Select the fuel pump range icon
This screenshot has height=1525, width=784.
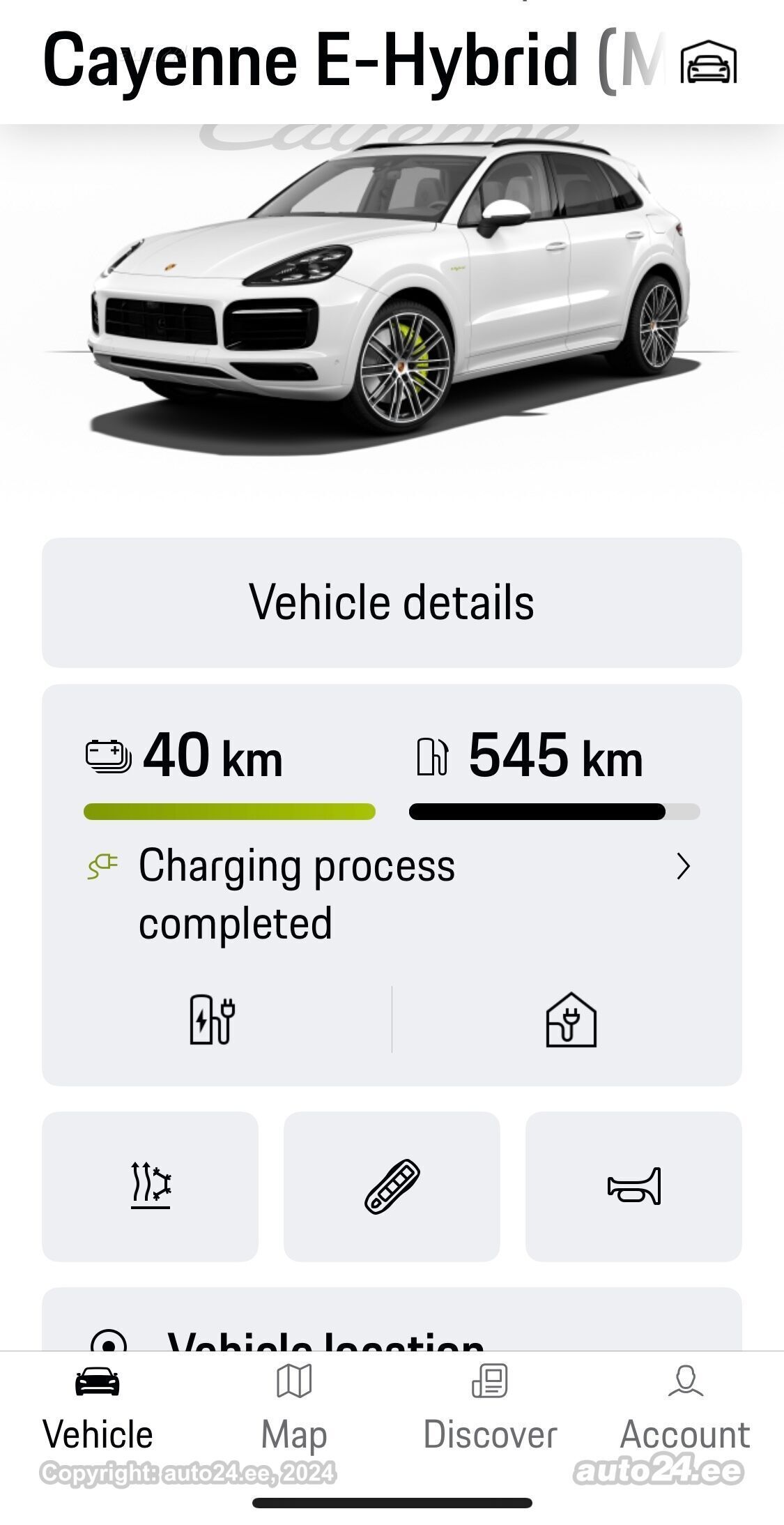(433, 758)
